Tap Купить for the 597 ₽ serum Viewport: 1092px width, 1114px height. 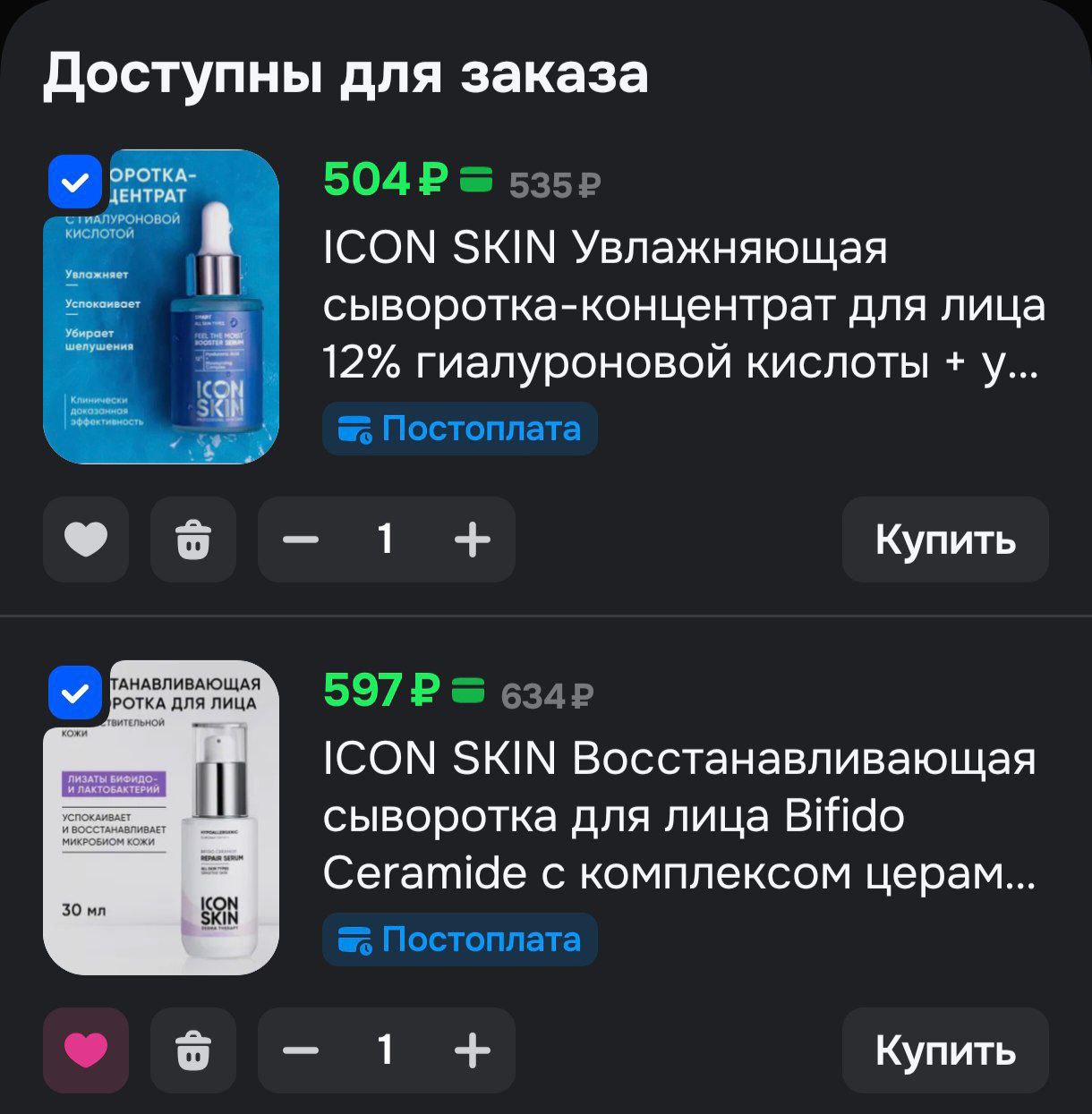[945, 1050]
